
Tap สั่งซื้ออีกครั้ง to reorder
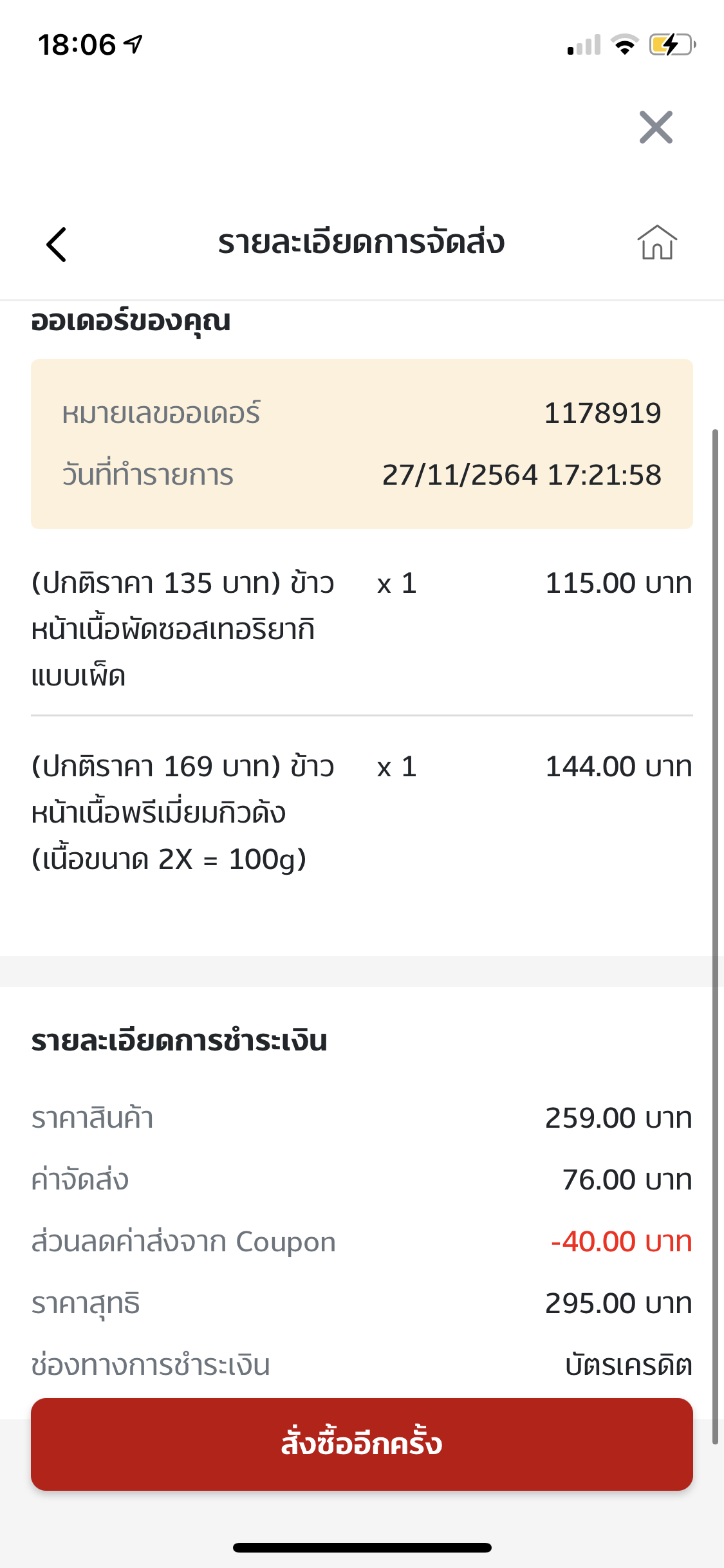pos(362,1444)
